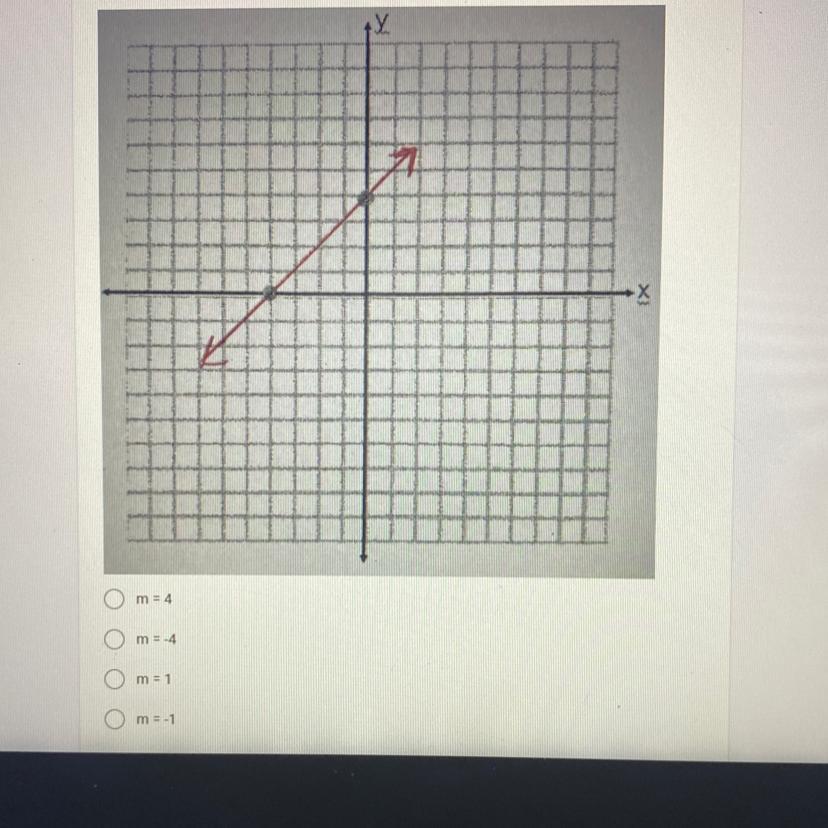Pick the m = -1 option
This screenshot has height=828, width=828.
pos(116,718)
